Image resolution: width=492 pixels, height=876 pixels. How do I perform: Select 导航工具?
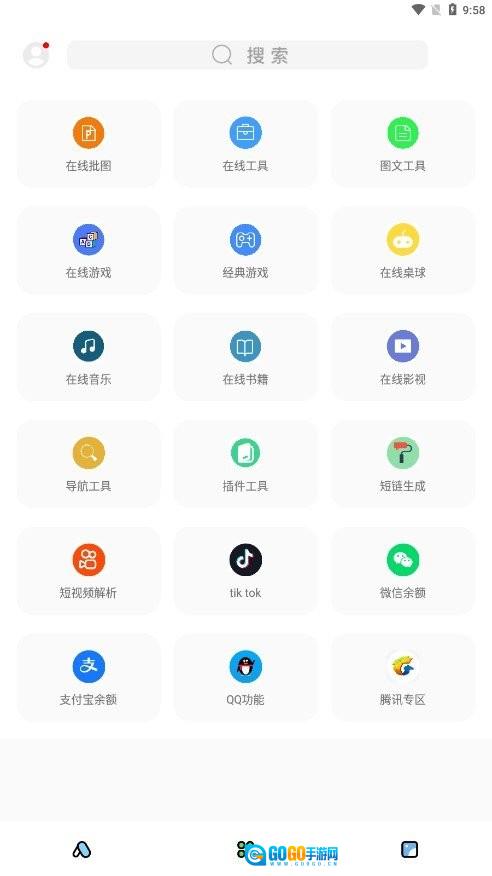point(89,464)
